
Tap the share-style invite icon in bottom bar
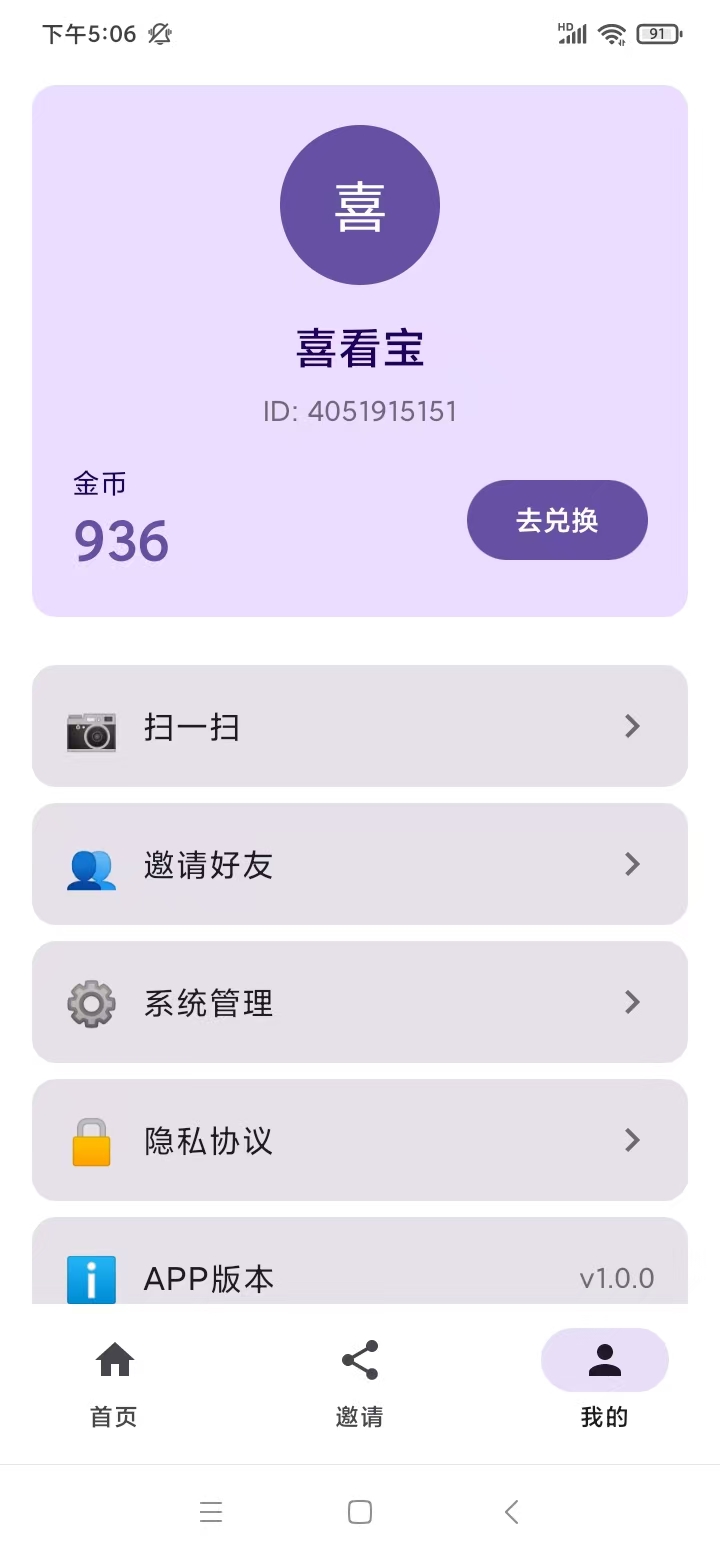(359, 1360)
